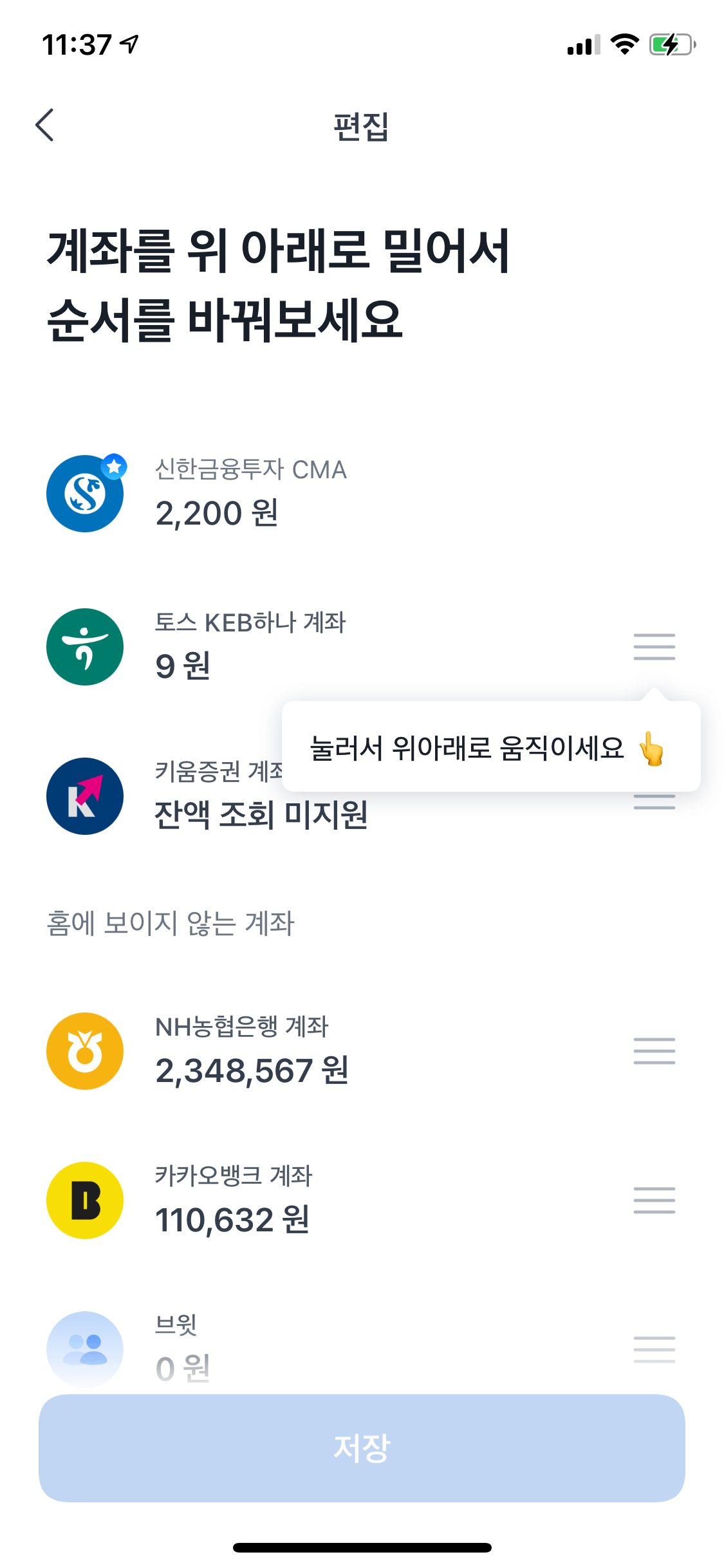Image resolution: width=724 pixels, height=1568 pixels.
Task: Go back from the 편집 screen
Action: point(45,125)
